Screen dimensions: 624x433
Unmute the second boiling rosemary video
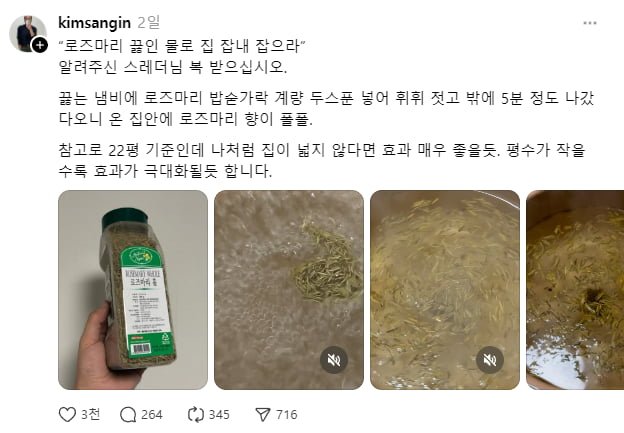pos(335,360)
